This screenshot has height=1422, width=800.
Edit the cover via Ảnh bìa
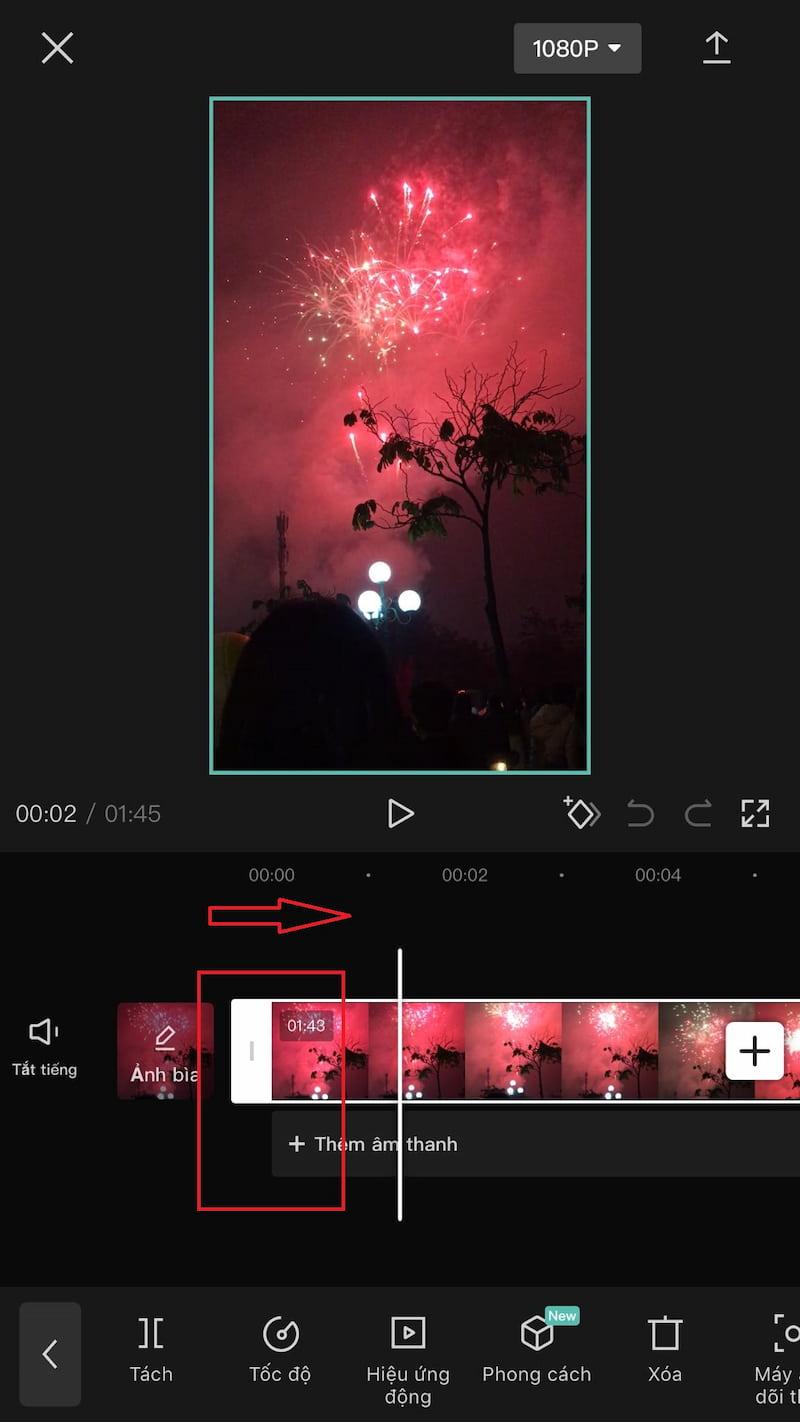[x=165, y=1049]
